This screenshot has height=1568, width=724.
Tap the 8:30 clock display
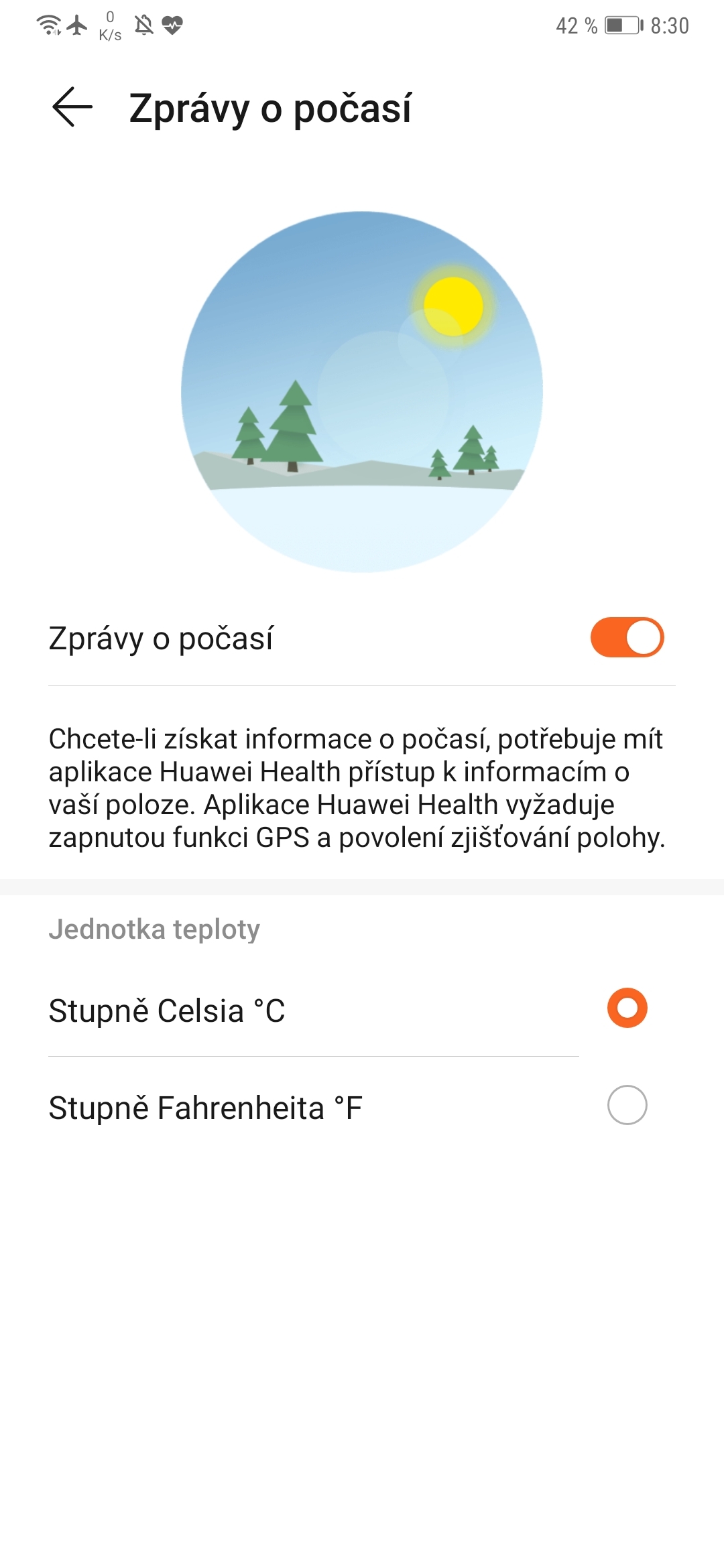[669, 25]
